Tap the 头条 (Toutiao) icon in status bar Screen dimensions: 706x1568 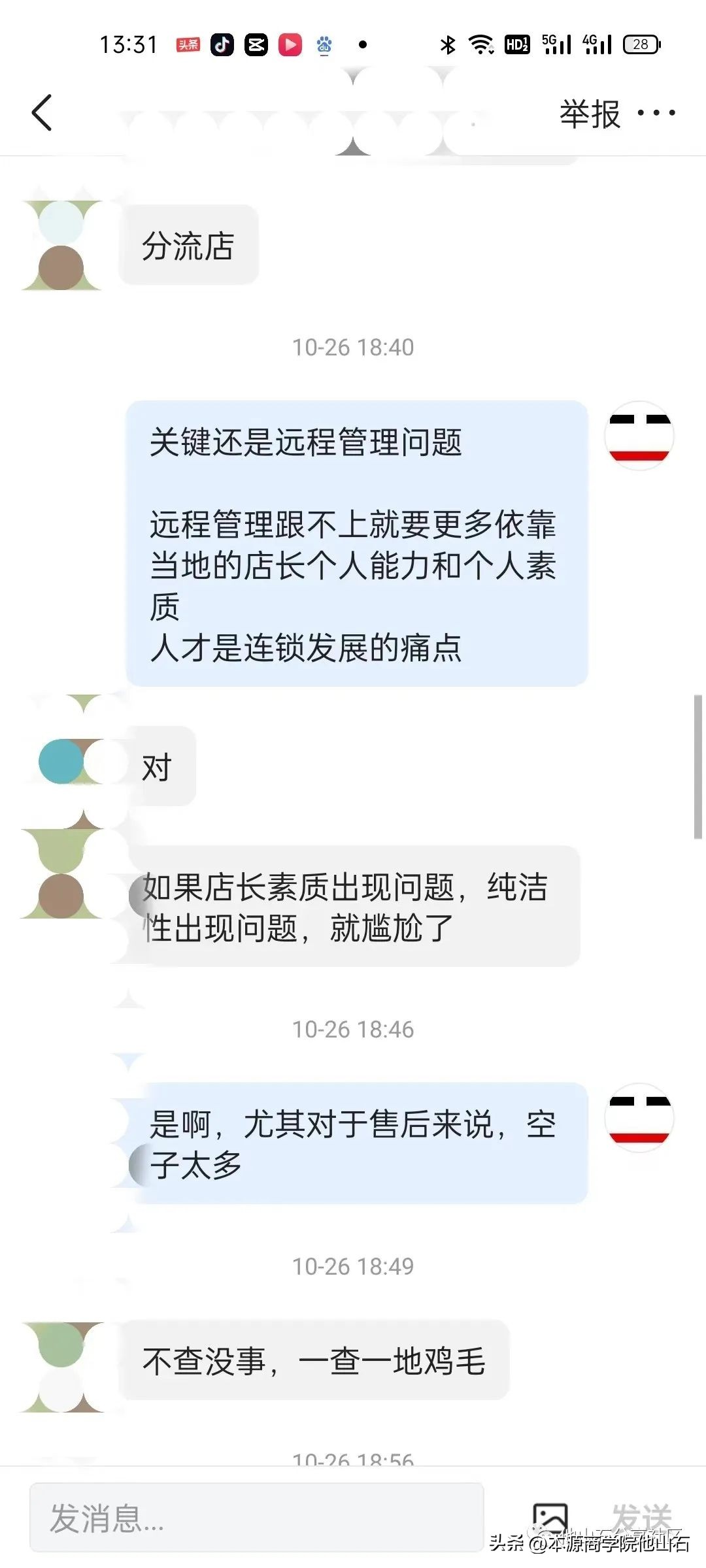[188, 44]
